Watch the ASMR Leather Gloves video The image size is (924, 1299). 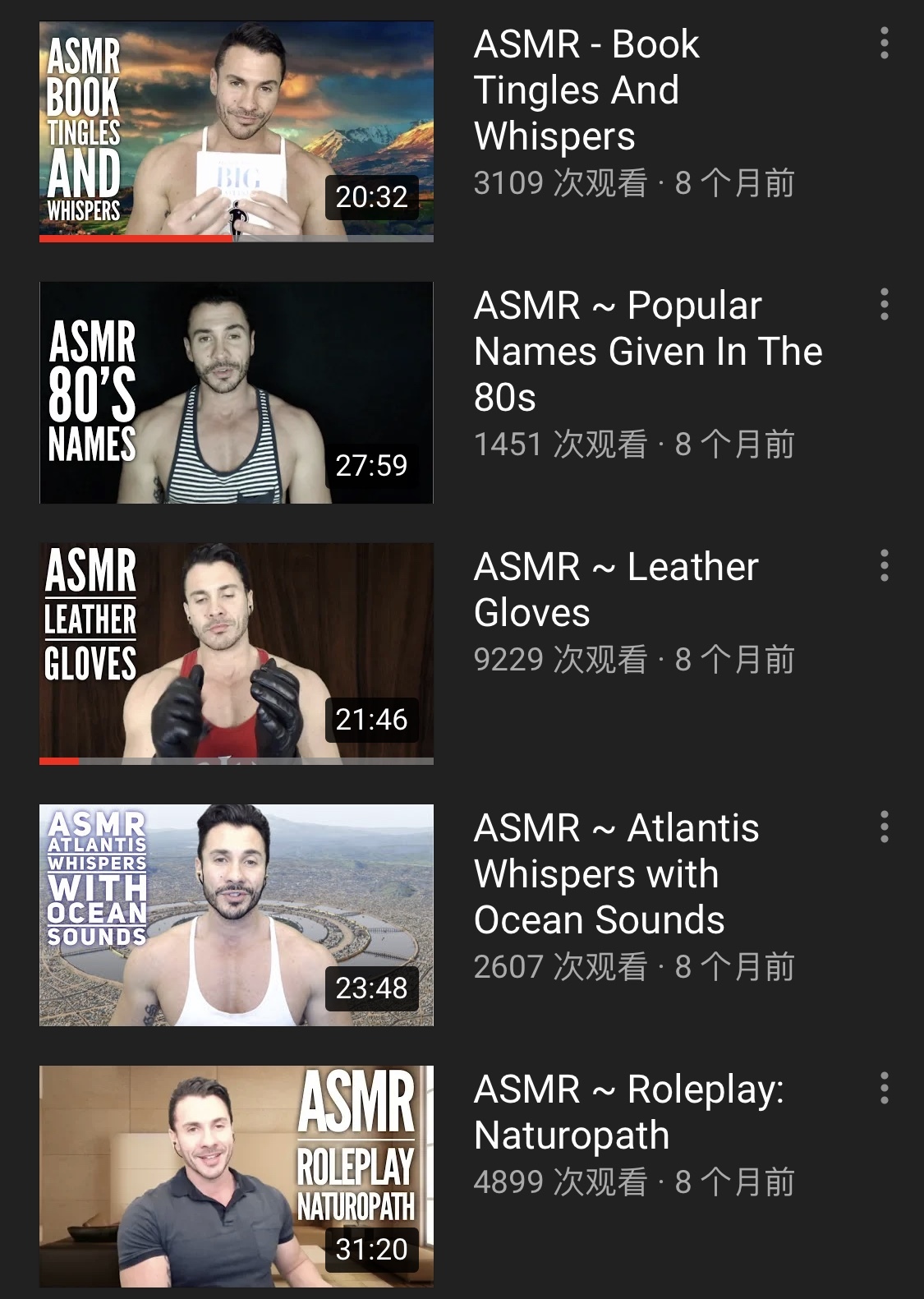coord(237,653)
